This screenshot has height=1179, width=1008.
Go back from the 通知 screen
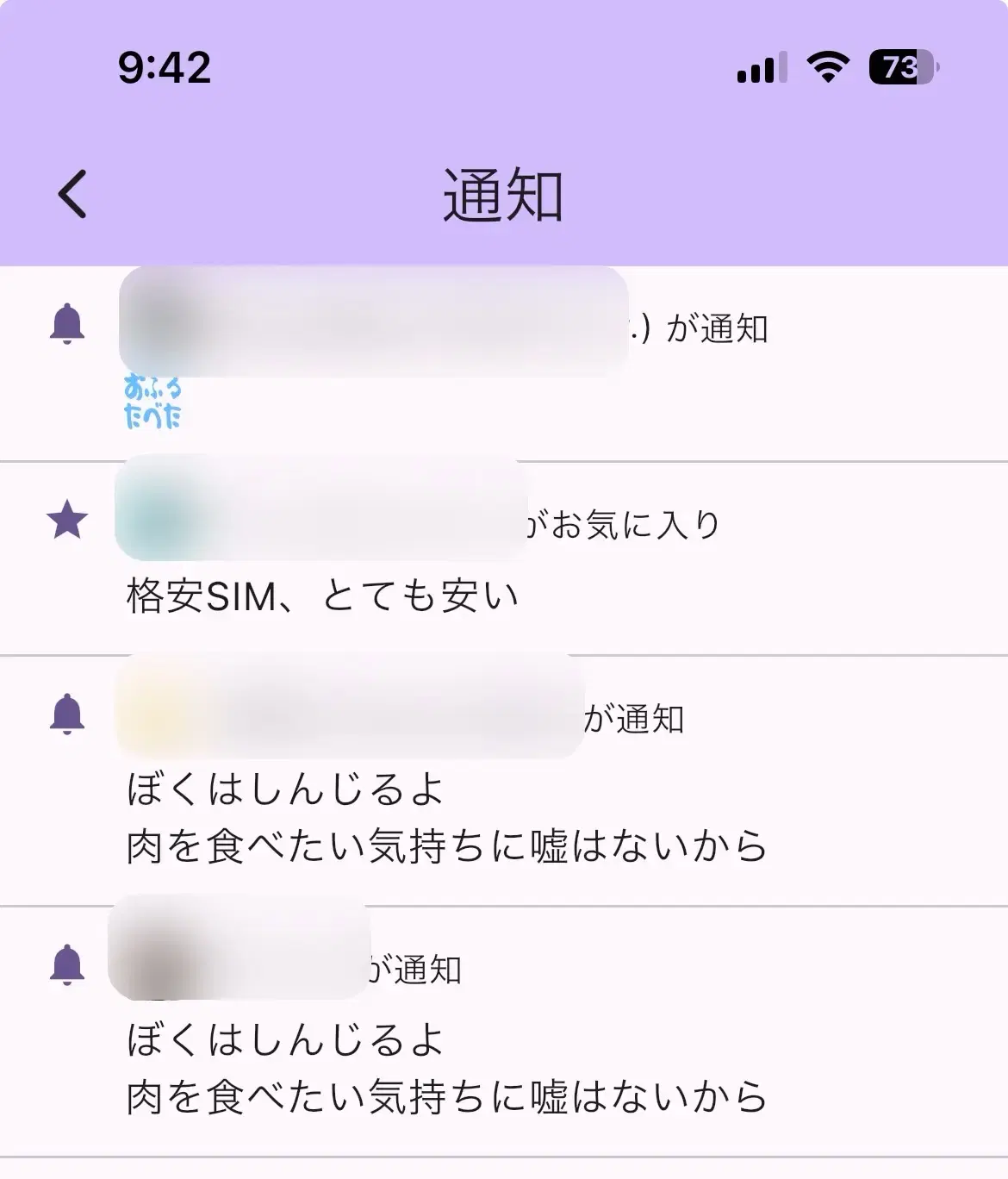pos(73,194)
